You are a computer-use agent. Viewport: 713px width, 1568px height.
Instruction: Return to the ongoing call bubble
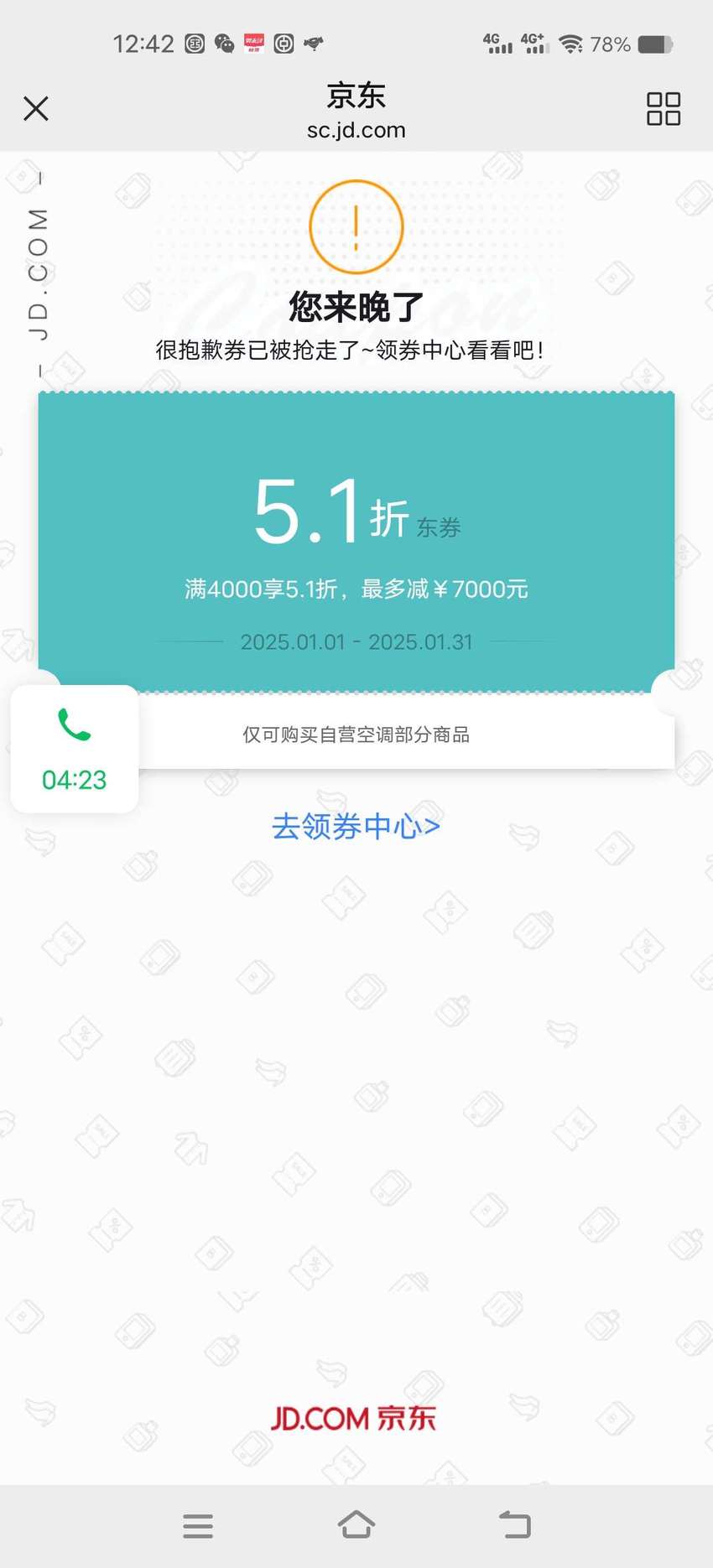coord(75,749)
